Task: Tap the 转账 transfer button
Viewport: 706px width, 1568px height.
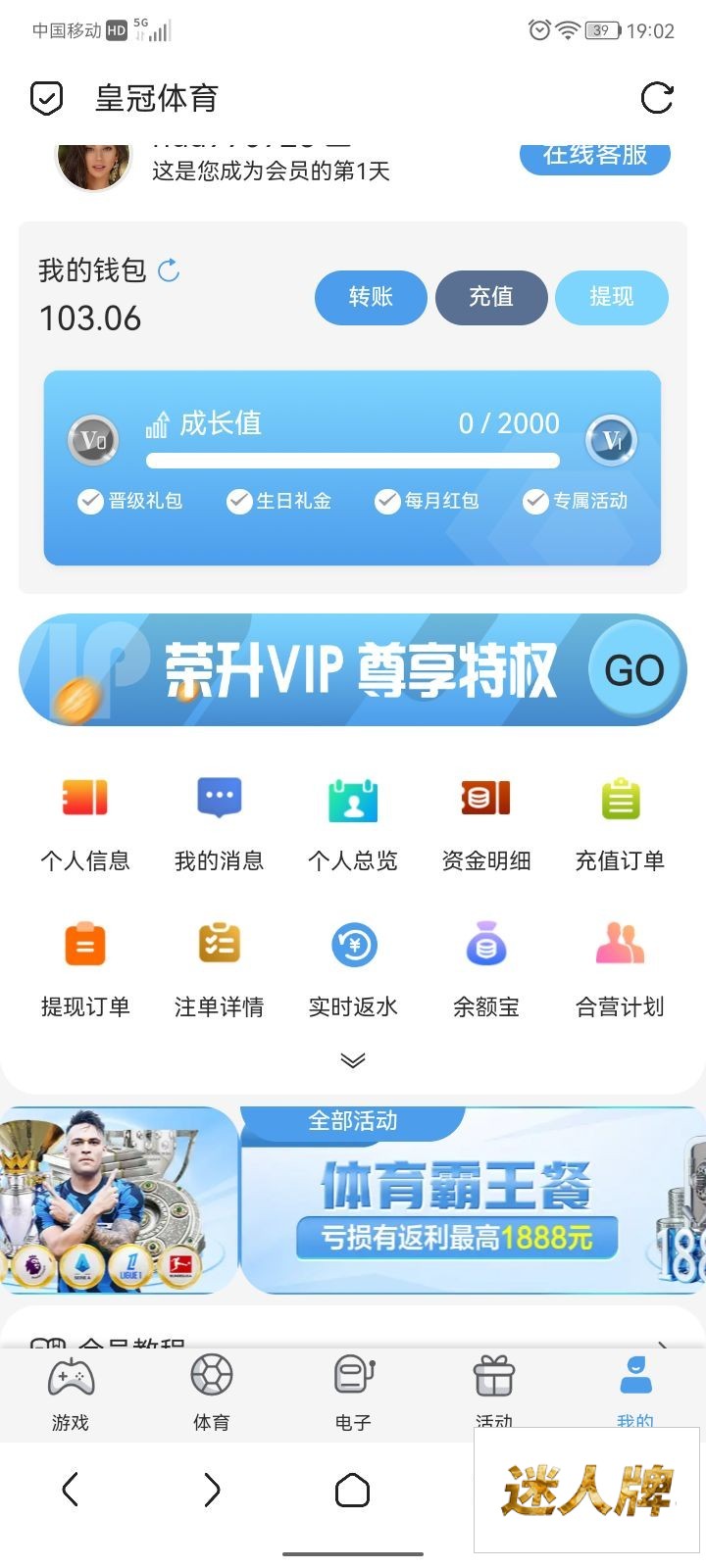Action: tap(371, 297)
